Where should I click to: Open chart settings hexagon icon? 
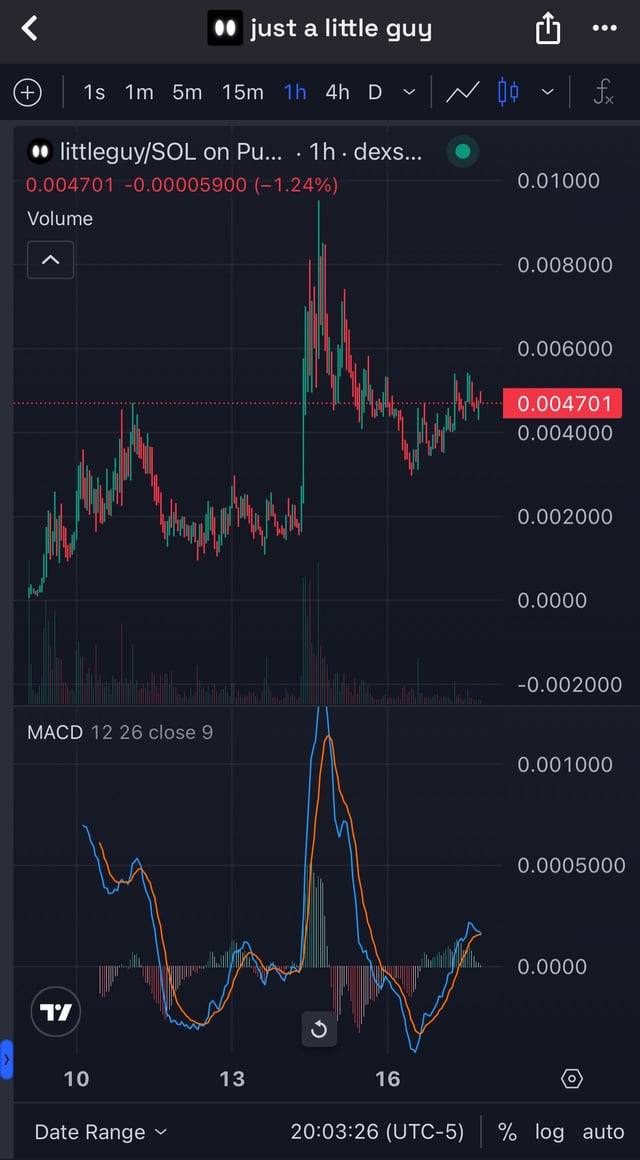(572, 1079)
